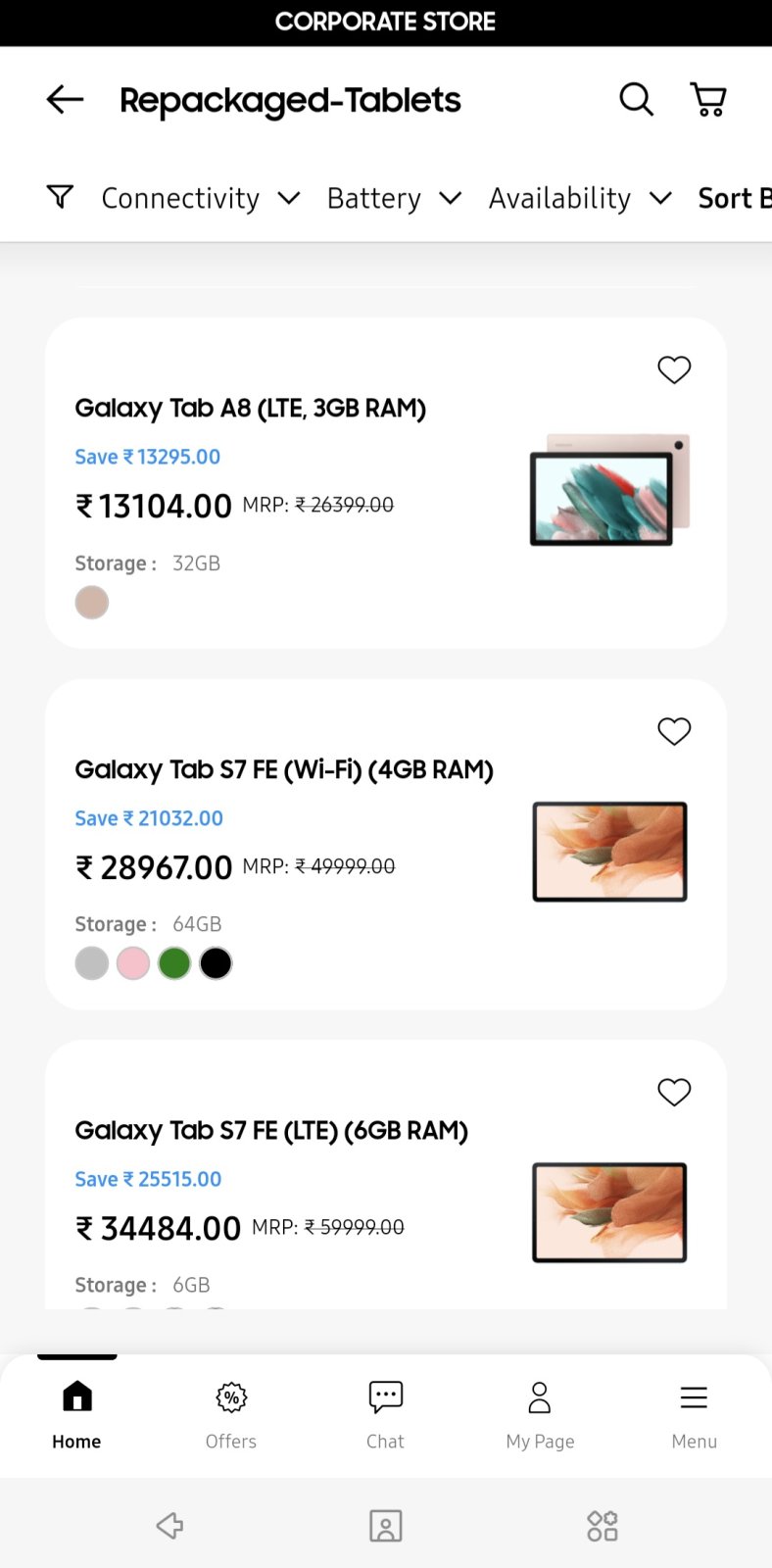
Task: Open the Galaxy Tab A8 product card
Action: (x=250, y=409)
